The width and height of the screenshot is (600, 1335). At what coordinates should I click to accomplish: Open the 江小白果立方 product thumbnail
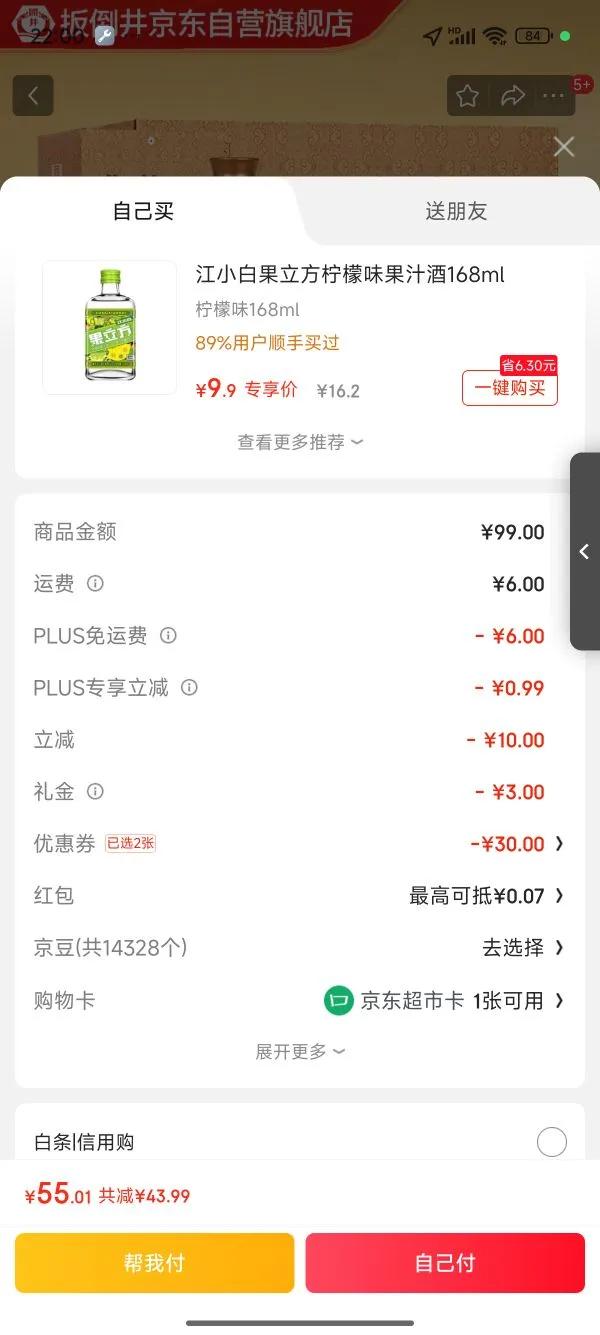click(x=110, y=327)
